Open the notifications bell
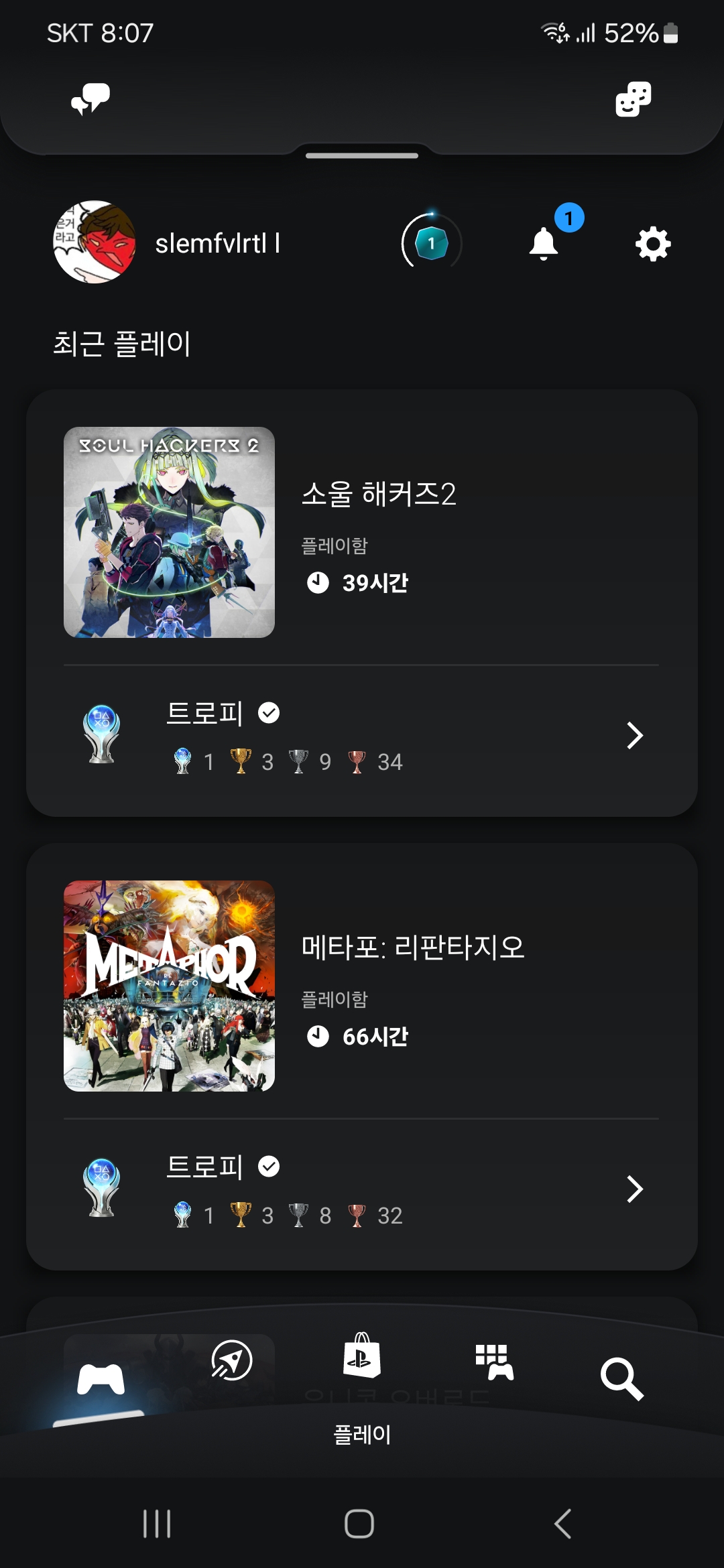This screenshot has width=724, height=1568. click(544, 243)
